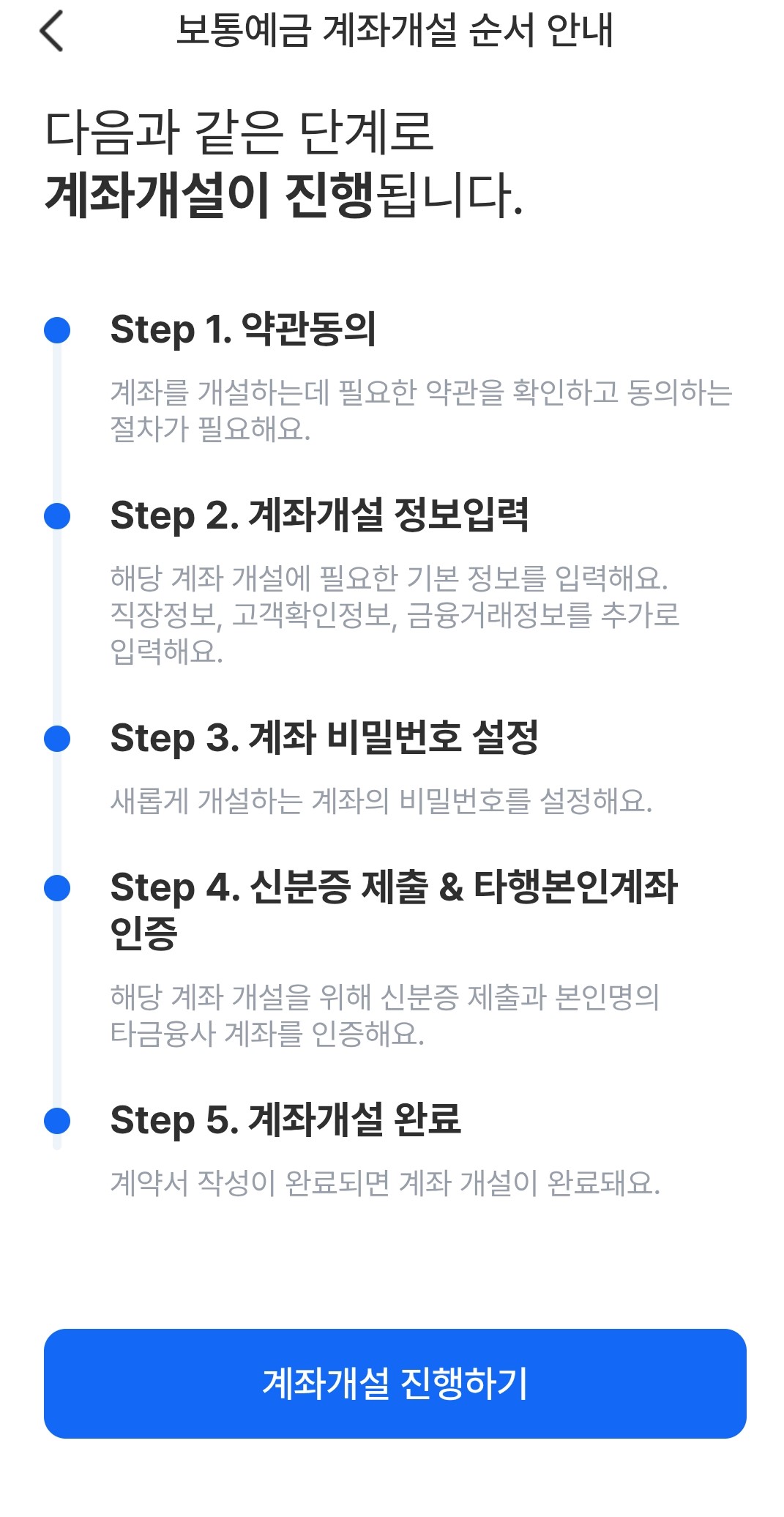784x1517 pixels.
Task: Open Step 3 계좌 비밀번호 설정 item
Action: (x=326, y=742)
